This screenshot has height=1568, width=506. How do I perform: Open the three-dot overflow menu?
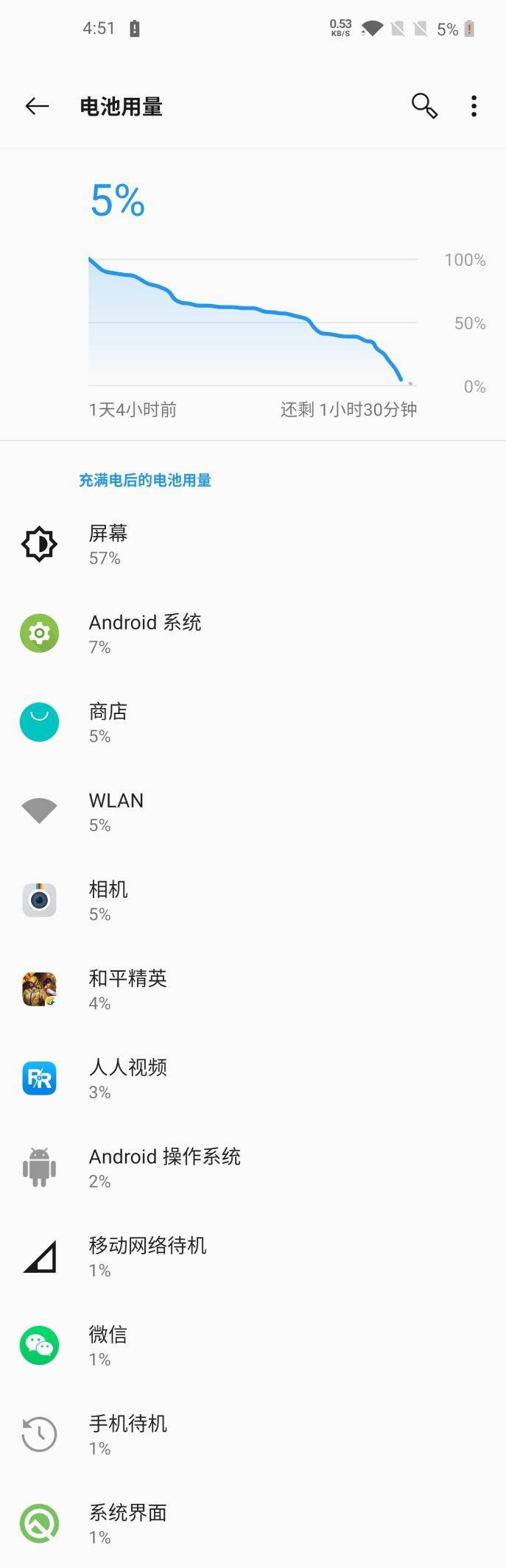click(x=474, y=107)
